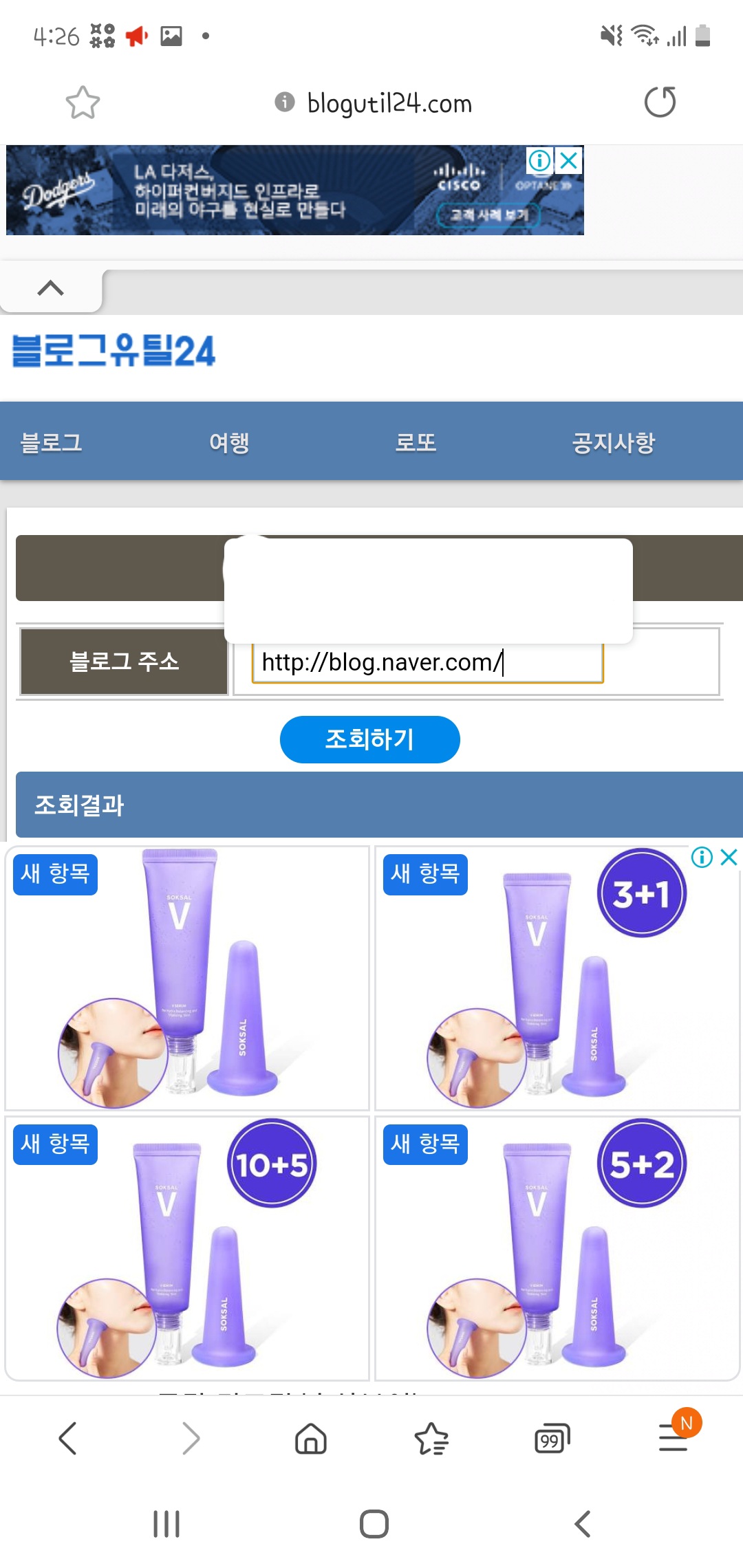Switch to the 여행 menu tab
Screen dimensions: 743x1568
229,442
